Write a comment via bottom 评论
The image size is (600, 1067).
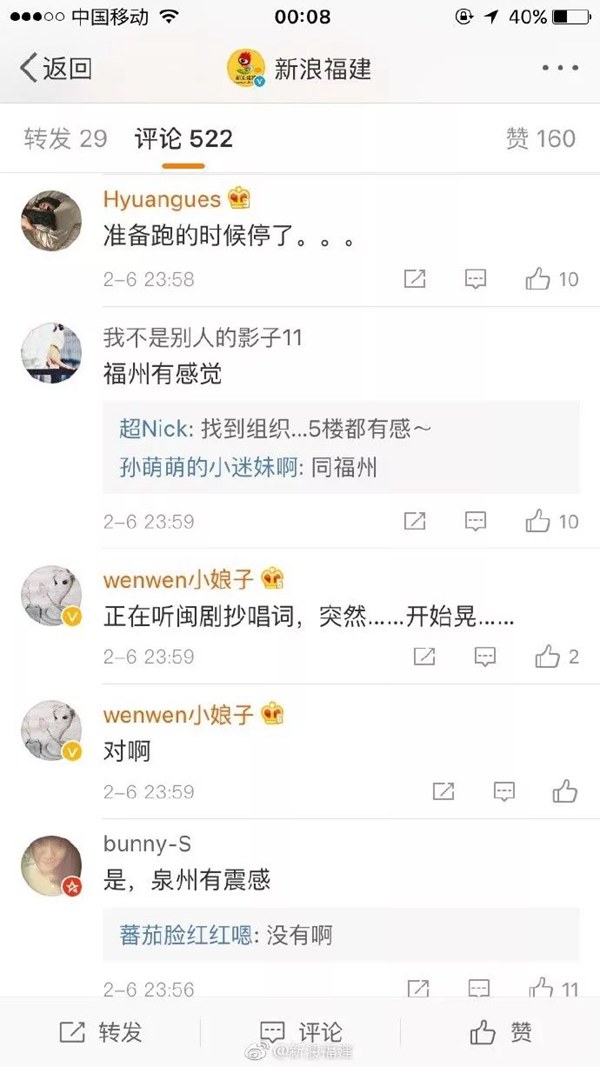click(x=300, y=1032)
